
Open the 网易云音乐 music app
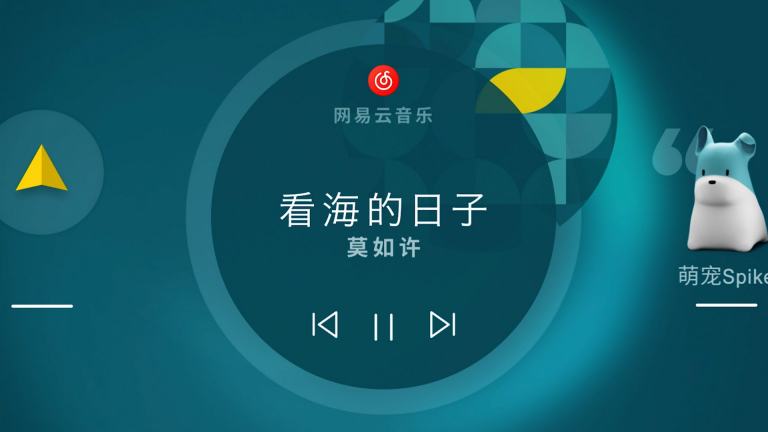pos(383,81)
